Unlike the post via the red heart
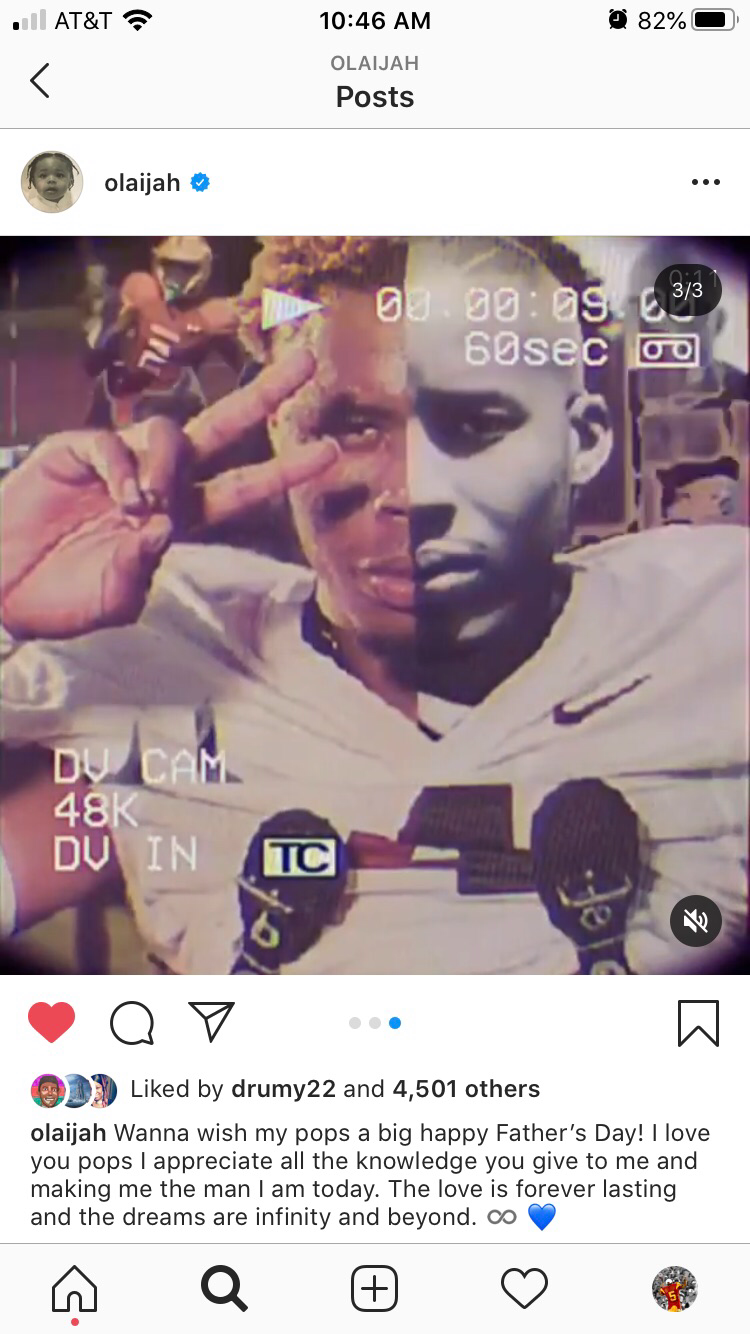This screenshot has height=1334, width=750. pyautogui.click(x=51, y=1022)
